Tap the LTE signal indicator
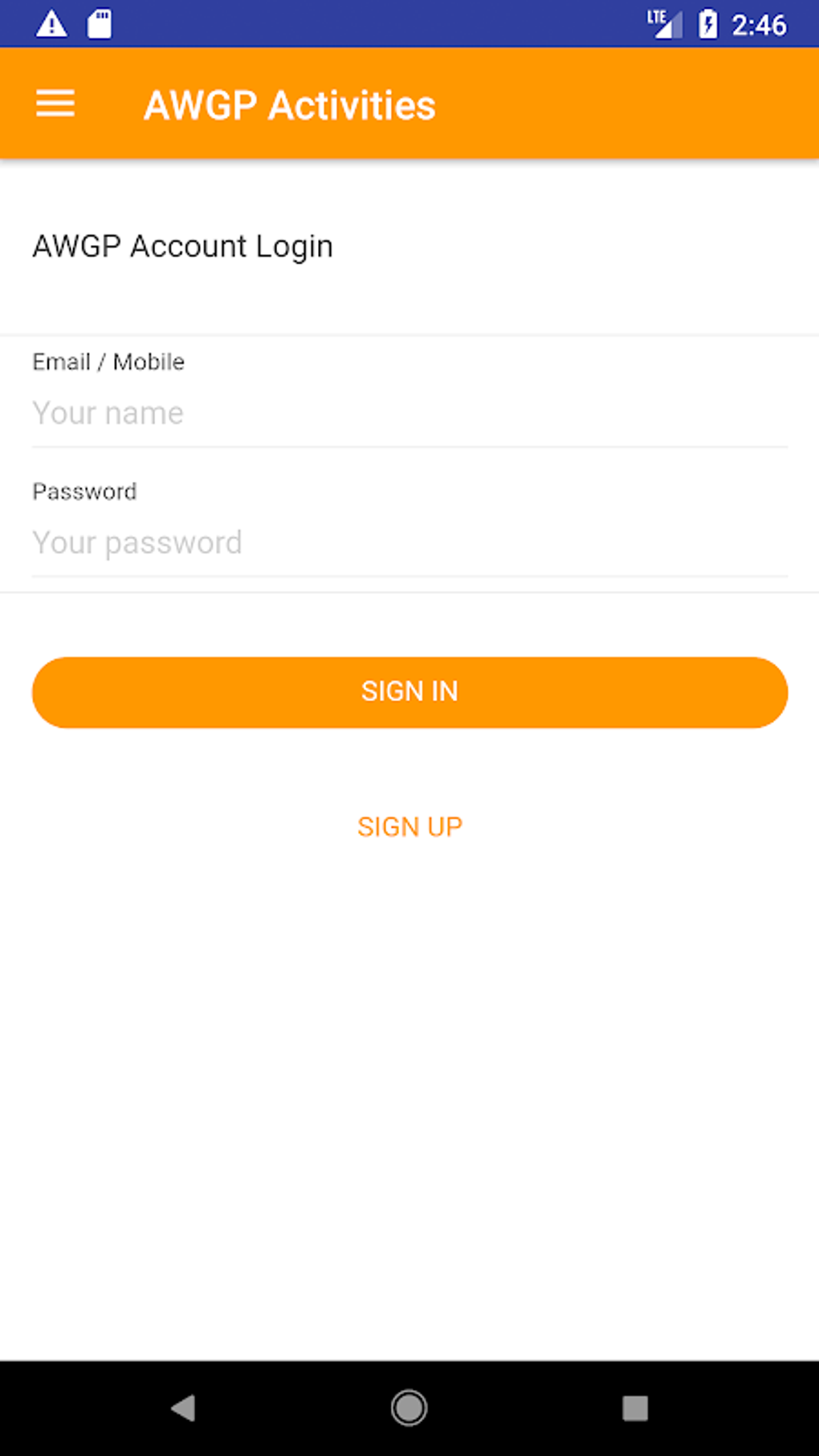This screenshot has width=819, height=1456. pos(663,22)
